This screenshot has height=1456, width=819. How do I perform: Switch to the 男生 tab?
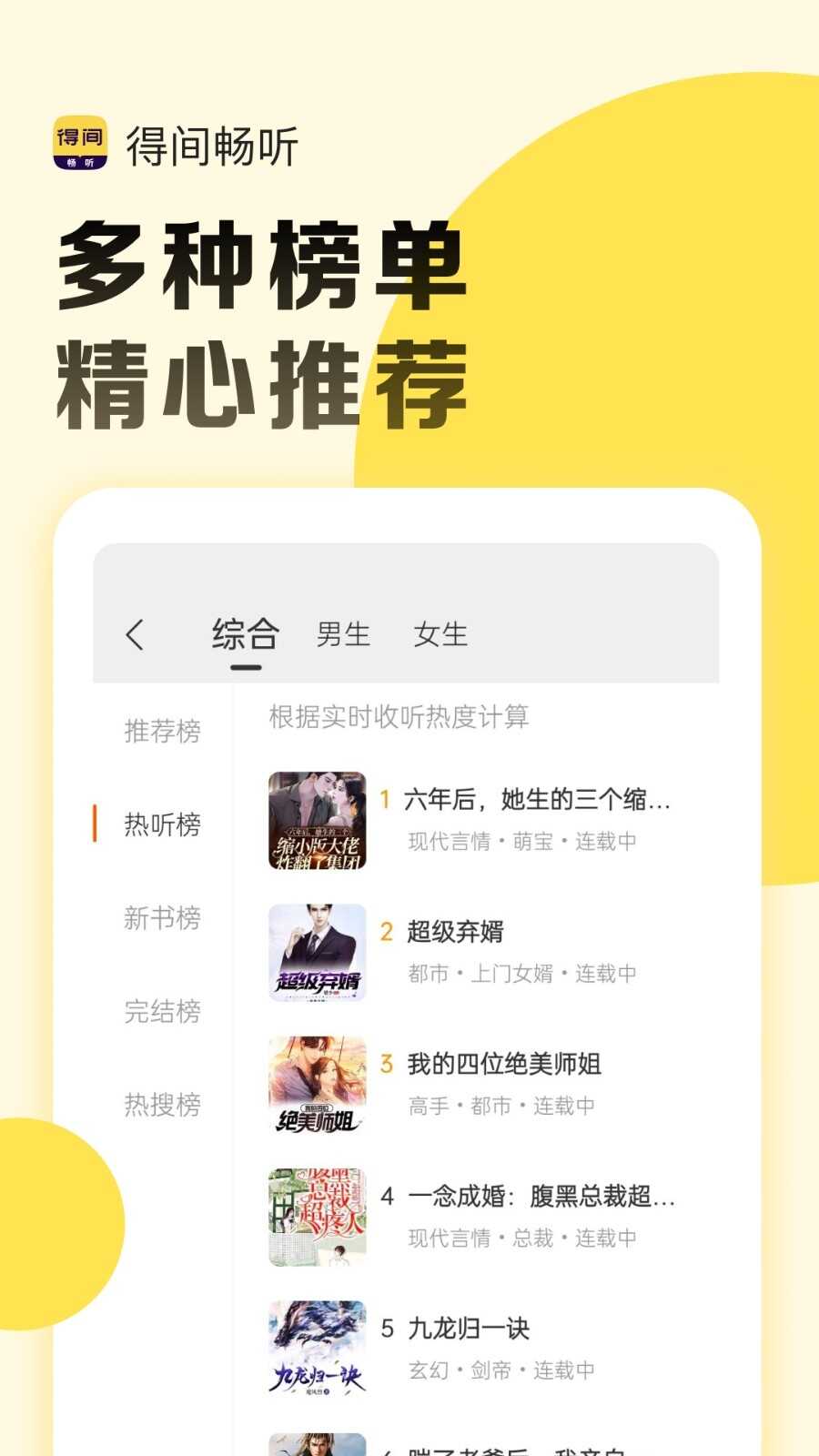click(343, 635)
